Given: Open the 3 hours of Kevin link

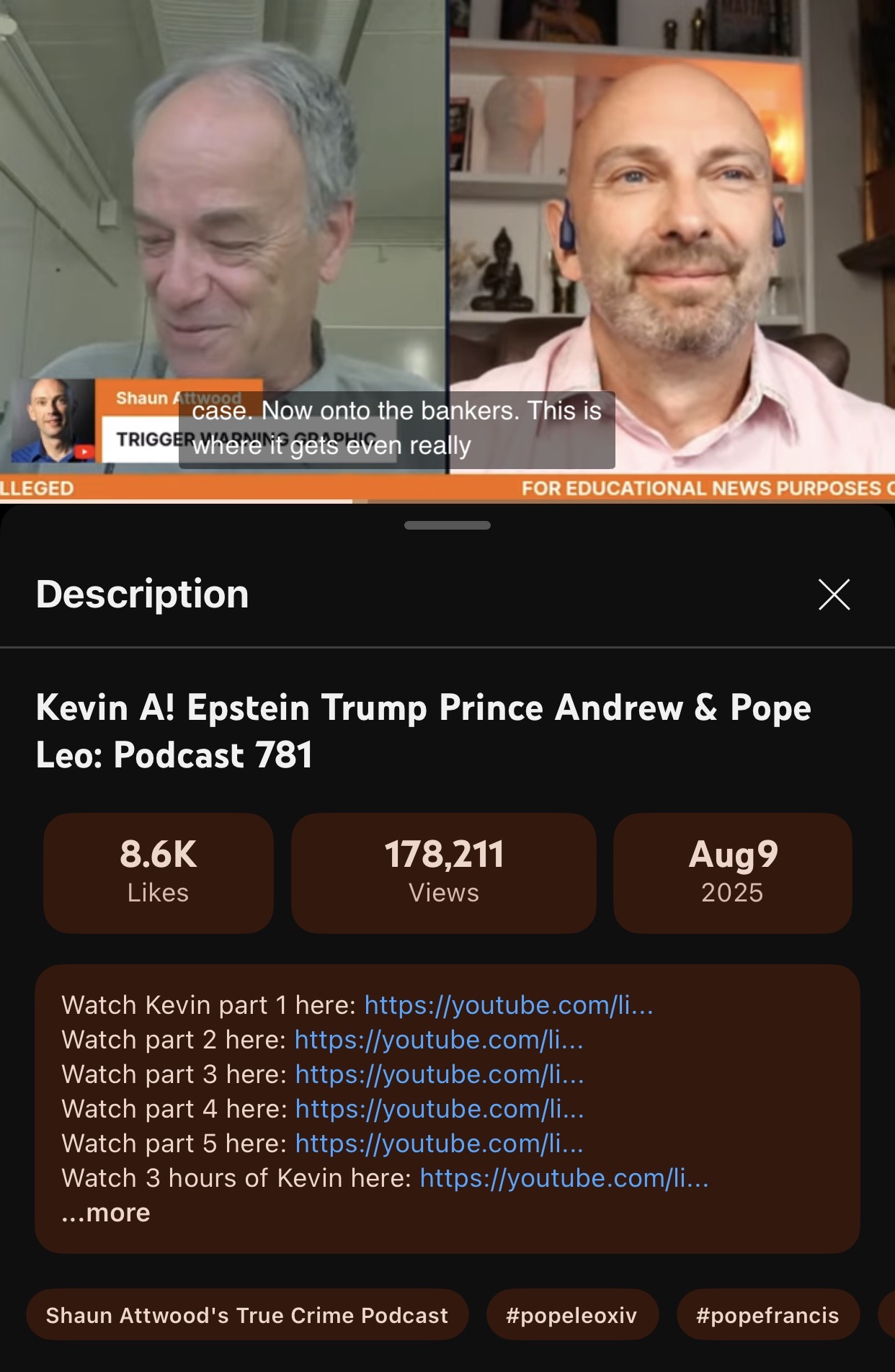Looking at the screenshot, I should pos(564,1177).
